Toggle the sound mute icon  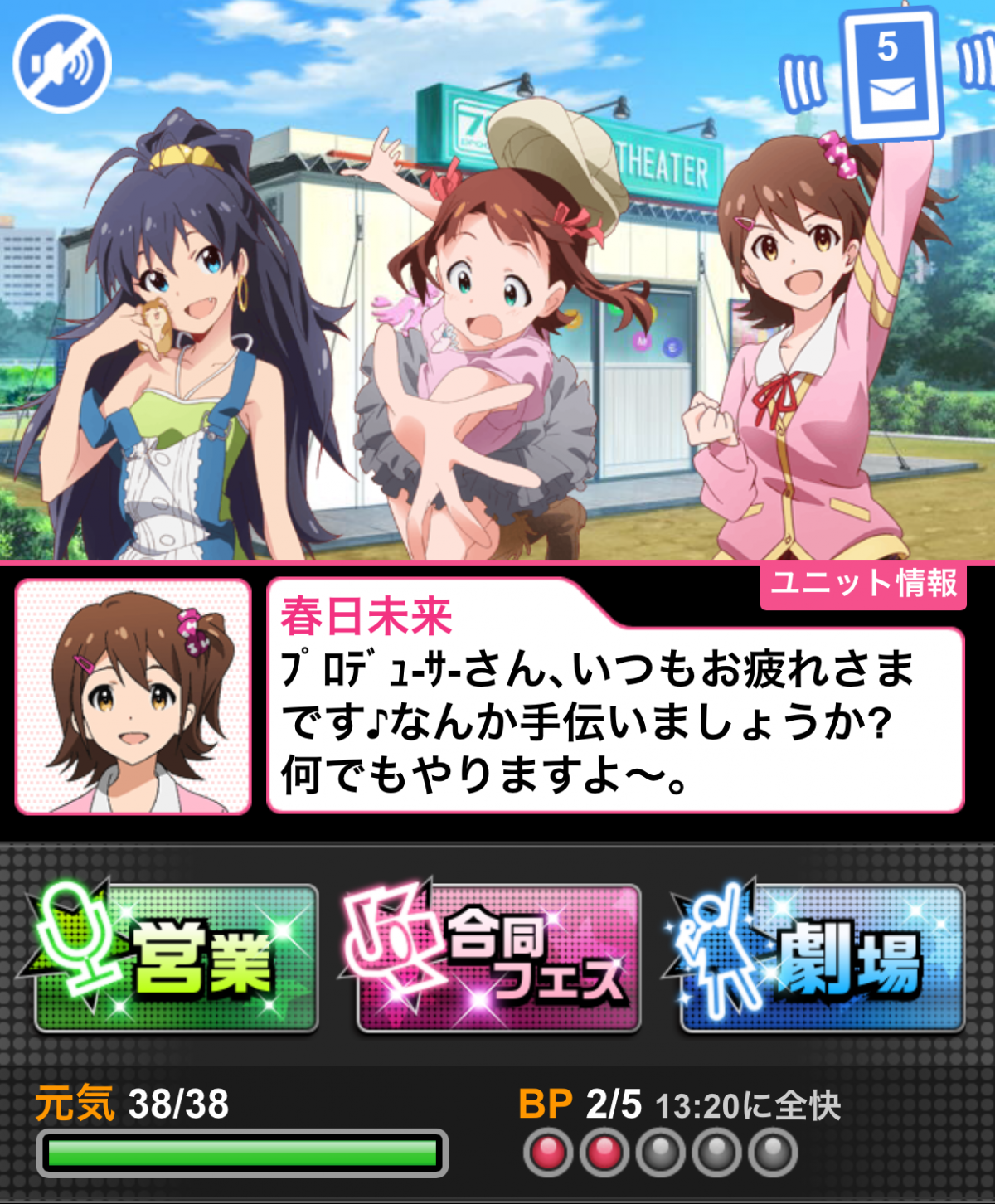coord(62,64)
